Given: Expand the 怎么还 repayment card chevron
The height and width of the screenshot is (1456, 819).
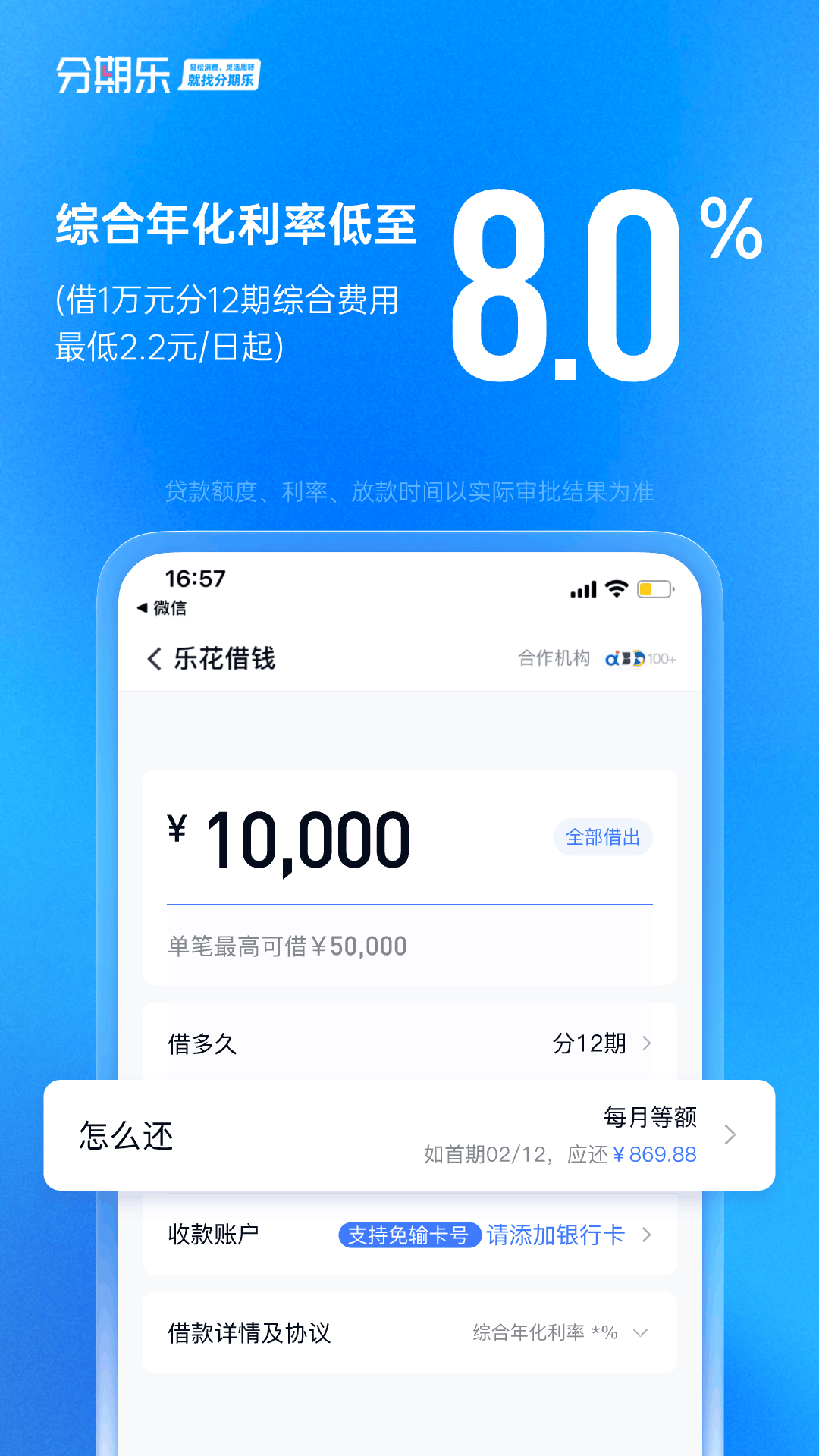Looking at the screenshot, I should coord(730,1135).
